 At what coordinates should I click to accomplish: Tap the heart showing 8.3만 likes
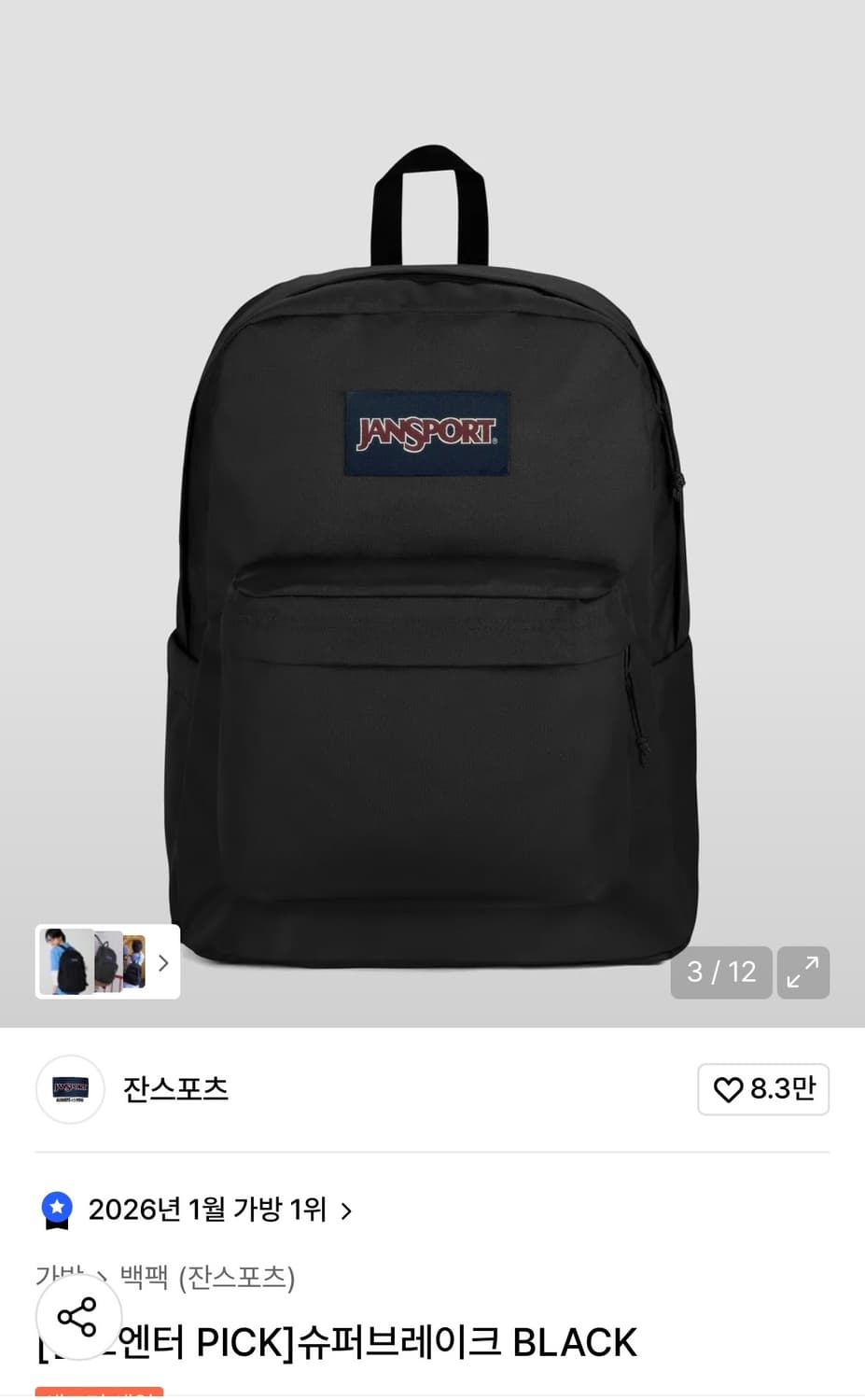pyautogui.click(x=763, y=1089)
